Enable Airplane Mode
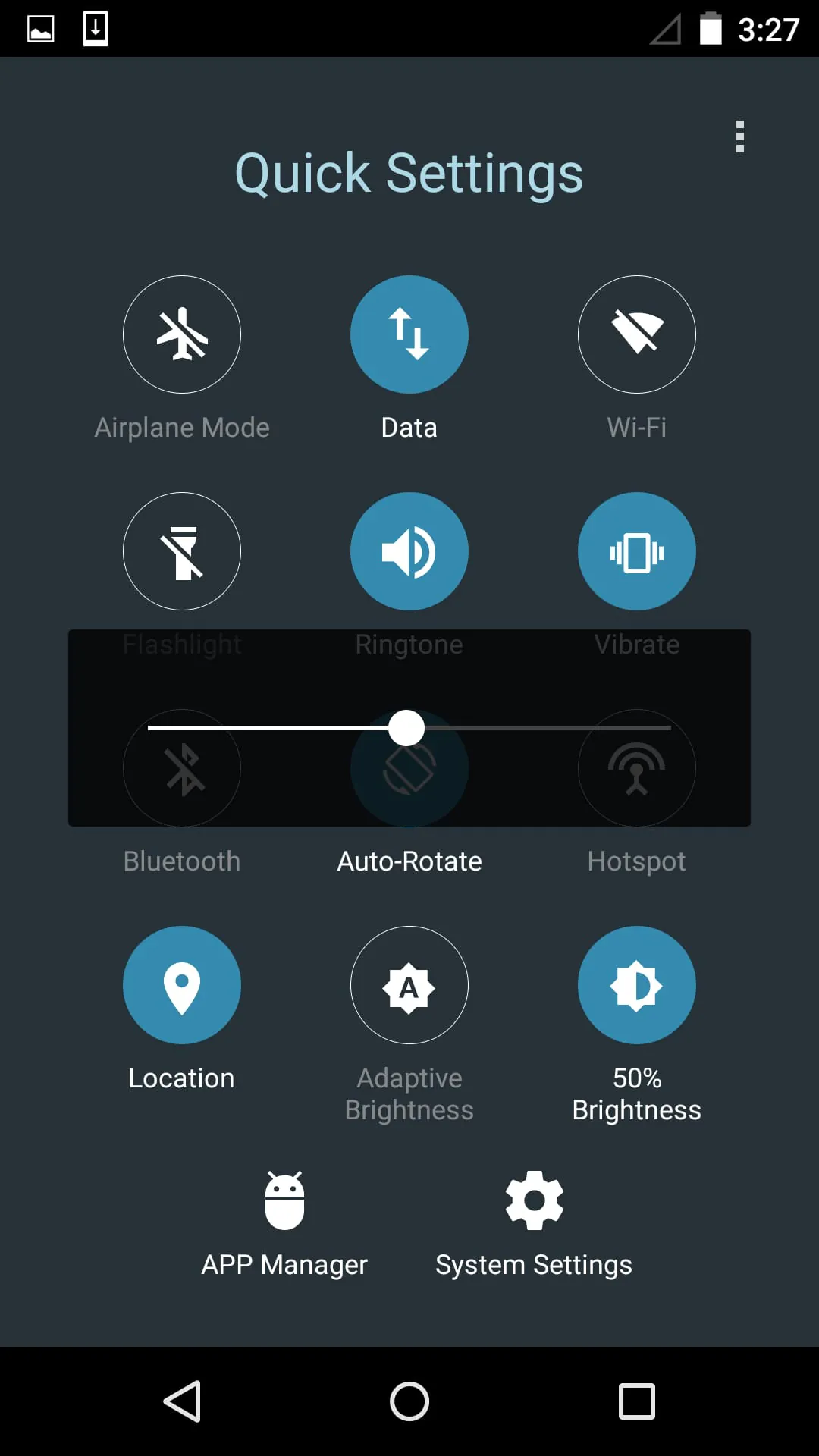819x1456 pixels. coord(182,334)
